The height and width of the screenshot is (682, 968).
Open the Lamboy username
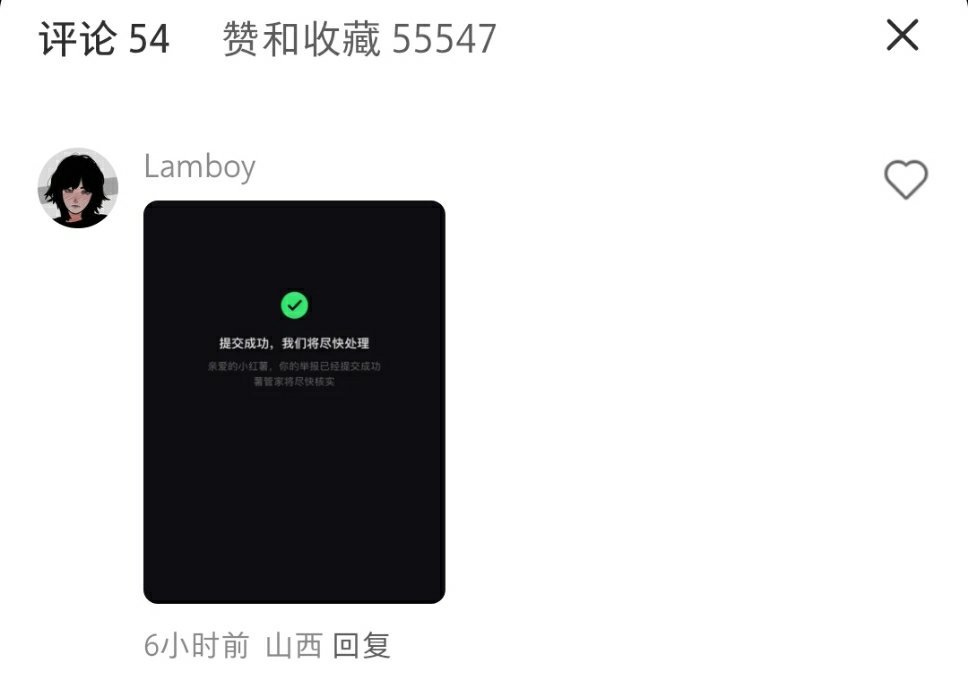[200, 166]
